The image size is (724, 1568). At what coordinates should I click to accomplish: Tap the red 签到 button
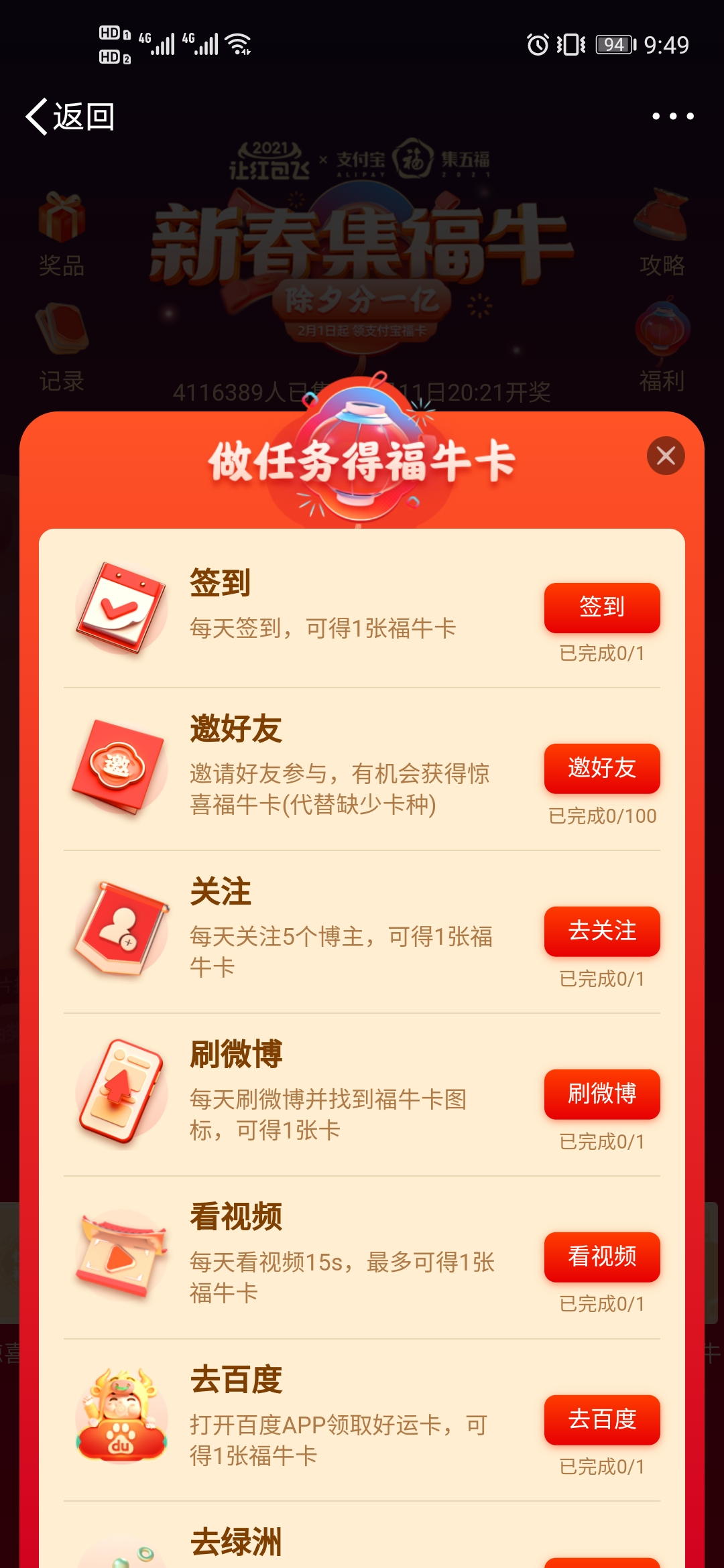tap(601, 608)
